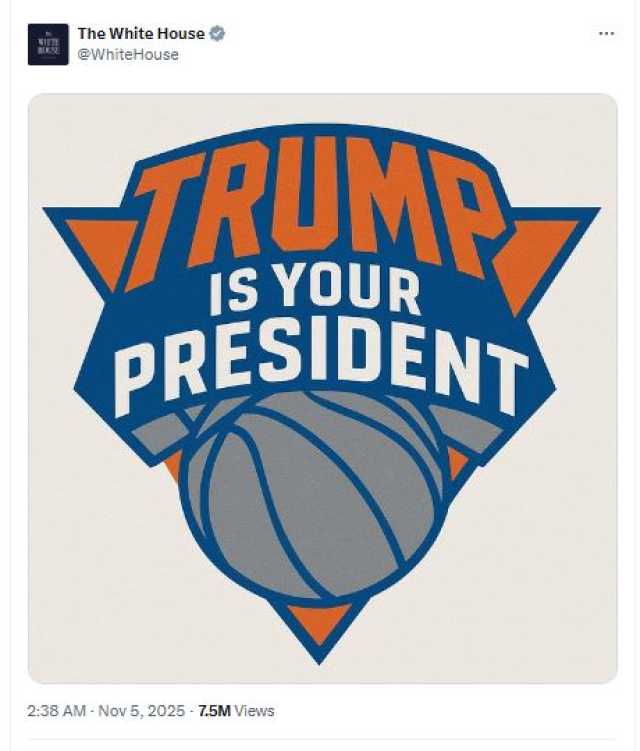
Task: Open the post's three-dot overflow menu
Action: (606, 34)
